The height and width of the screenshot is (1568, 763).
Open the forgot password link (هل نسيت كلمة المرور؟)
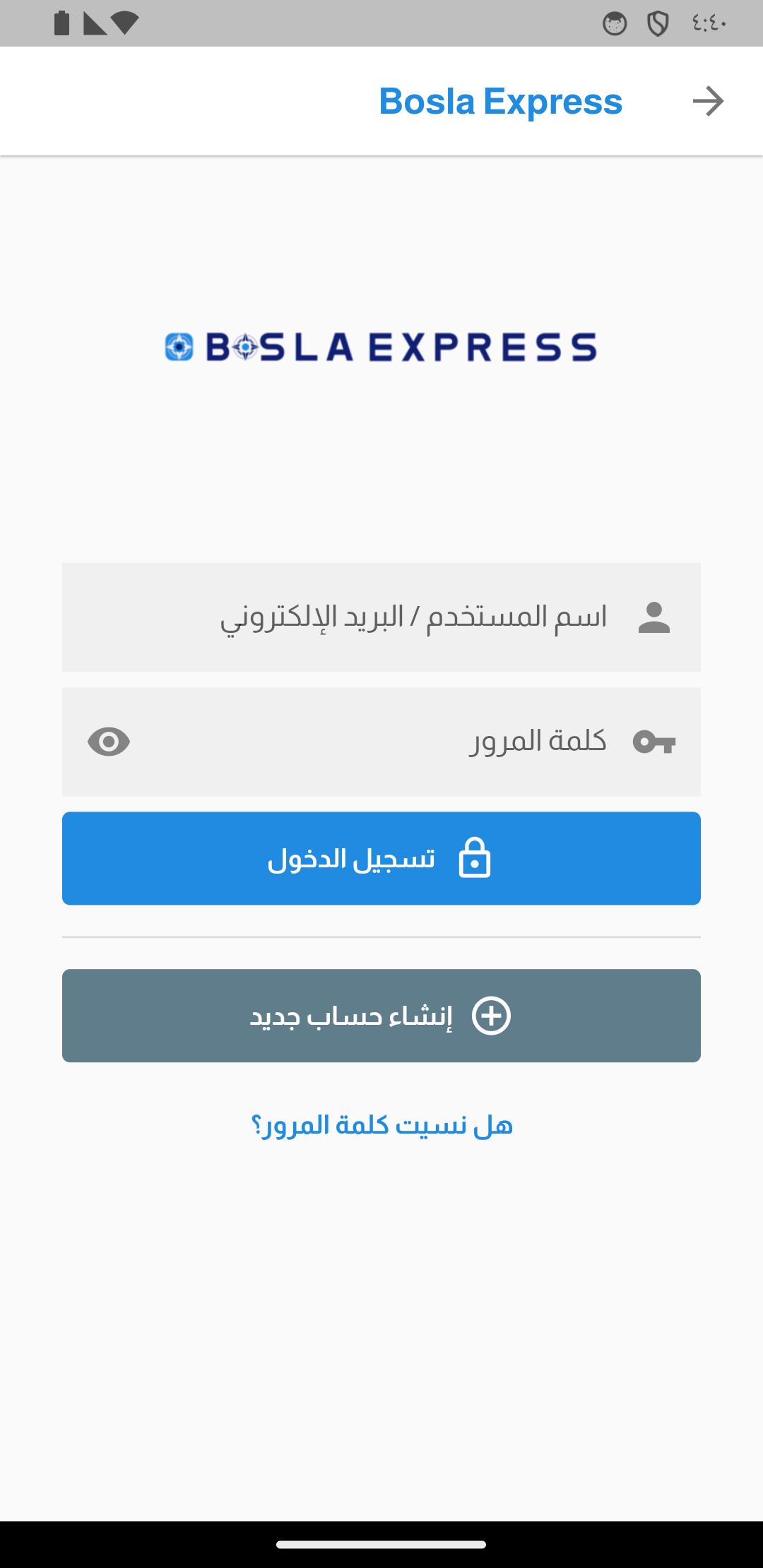(381, 1125)
